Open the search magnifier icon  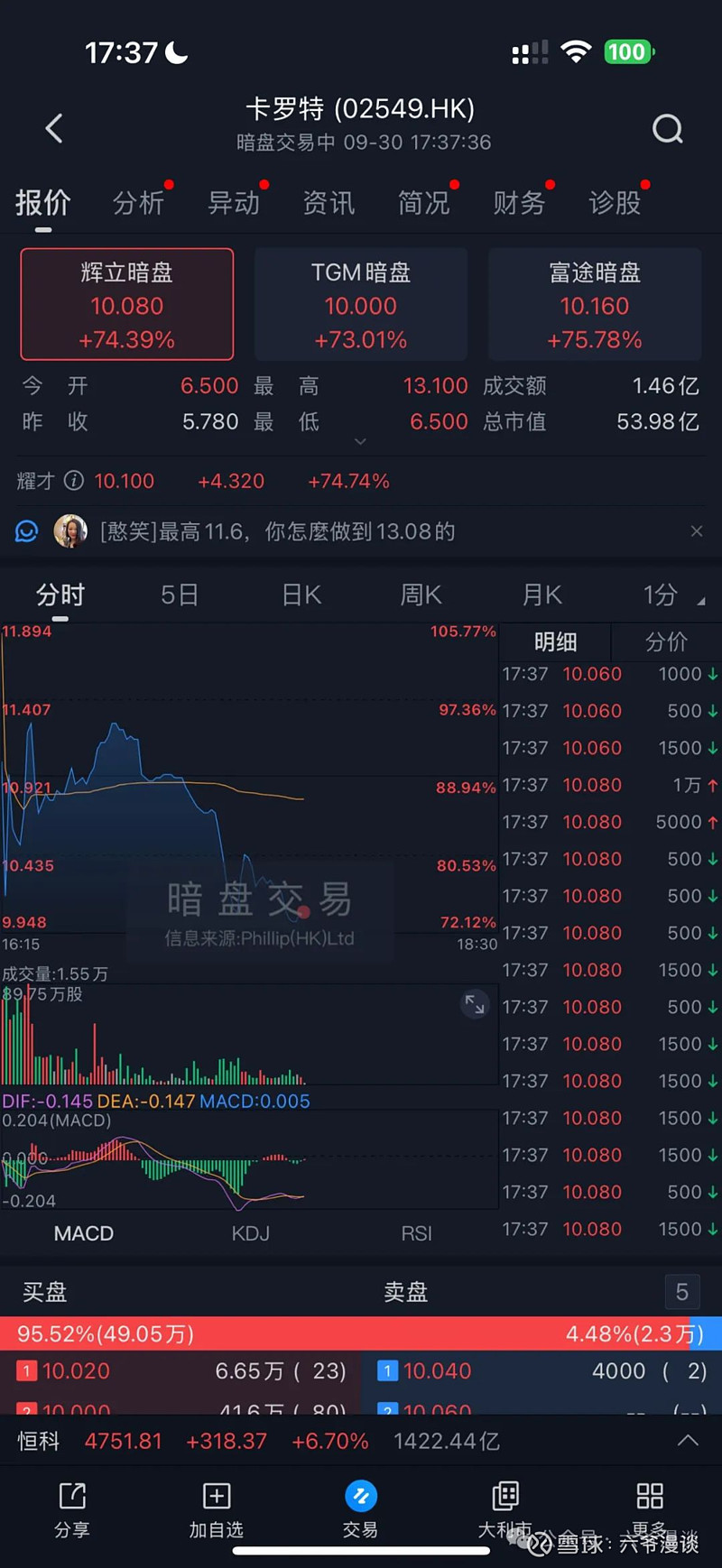coord(668,129)
